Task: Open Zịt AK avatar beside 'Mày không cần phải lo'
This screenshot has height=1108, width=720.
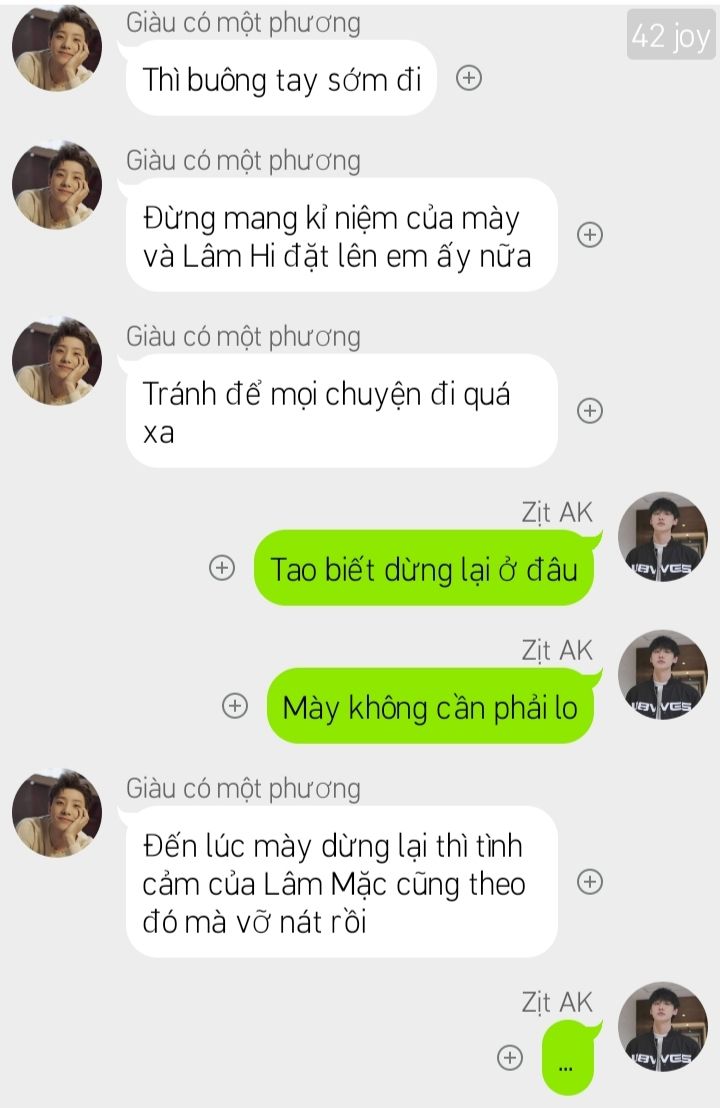Action: click(x=662, y=675)
